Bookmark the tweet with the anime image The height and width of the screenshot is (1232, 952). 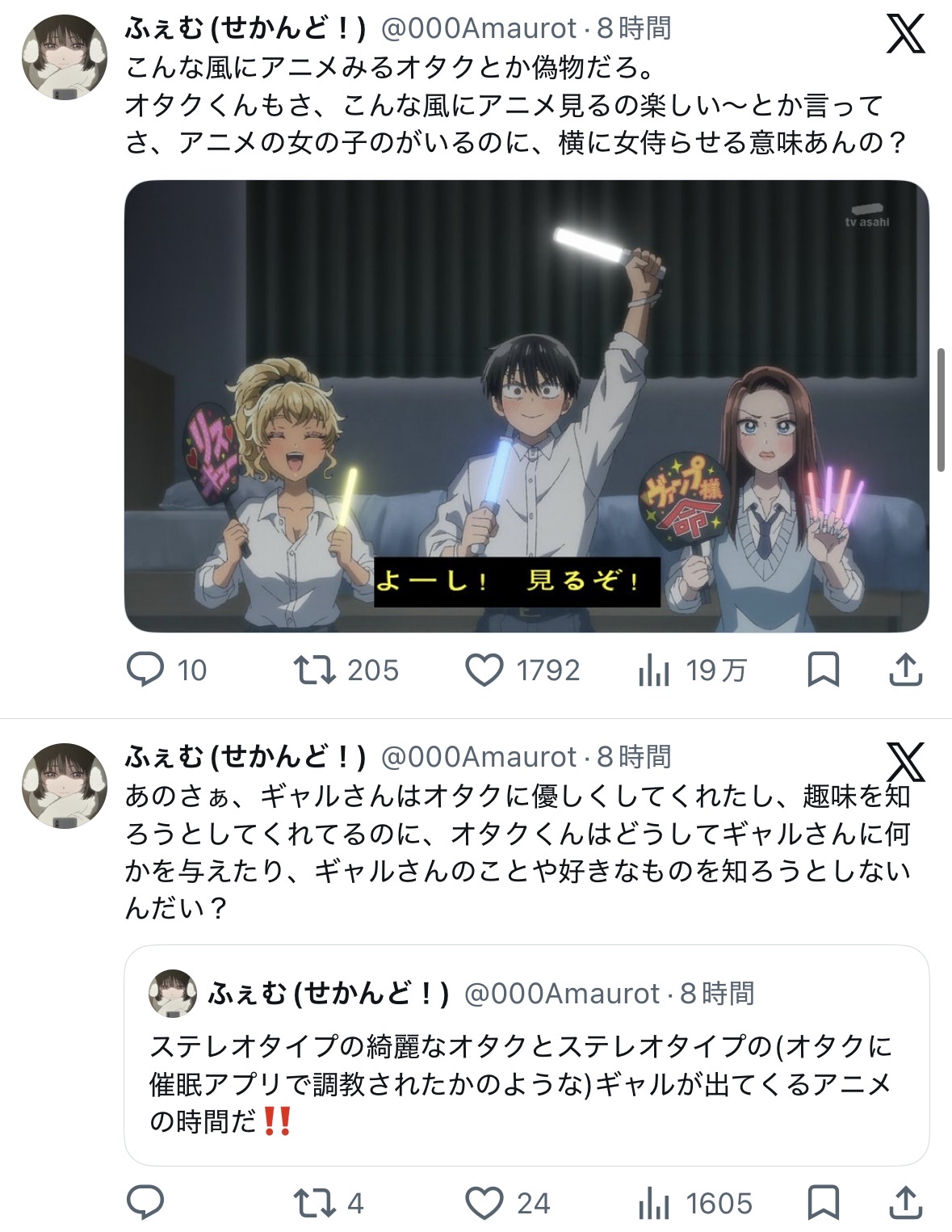823,670
